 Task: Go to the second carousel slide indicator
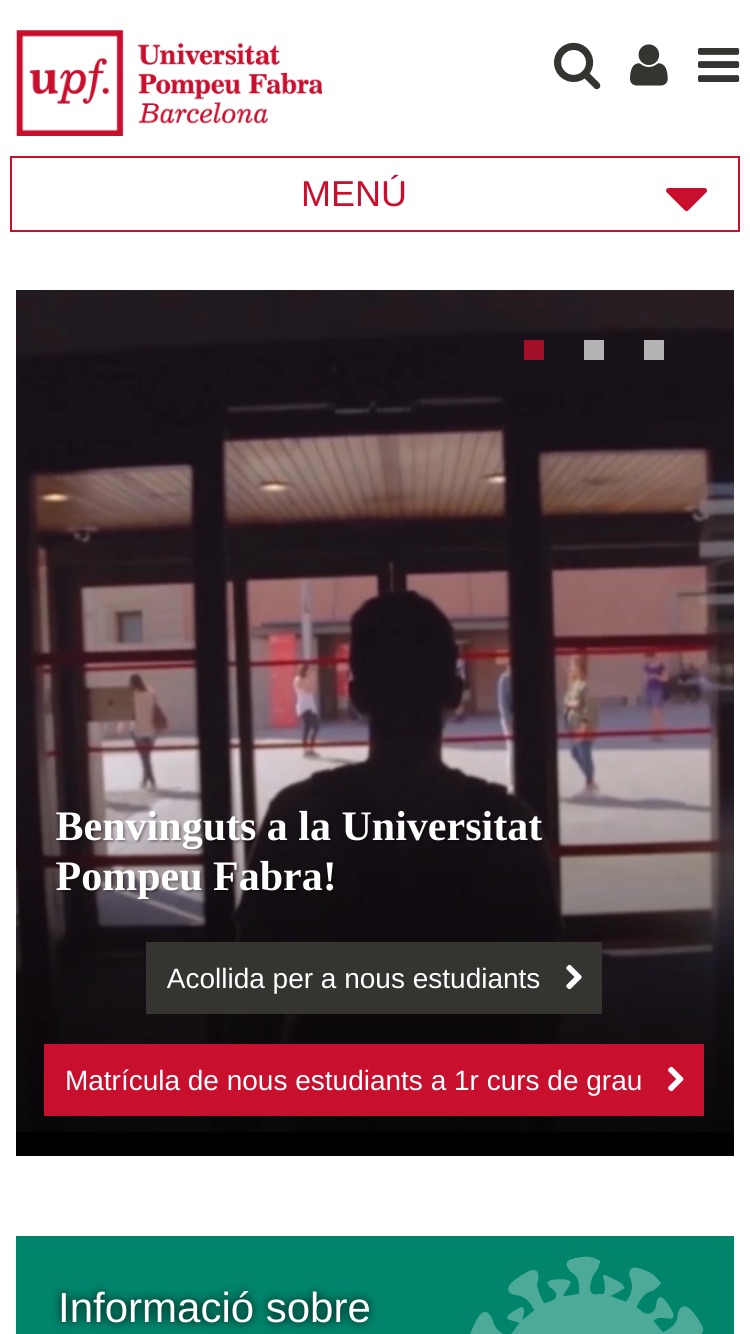click(594, 350)
